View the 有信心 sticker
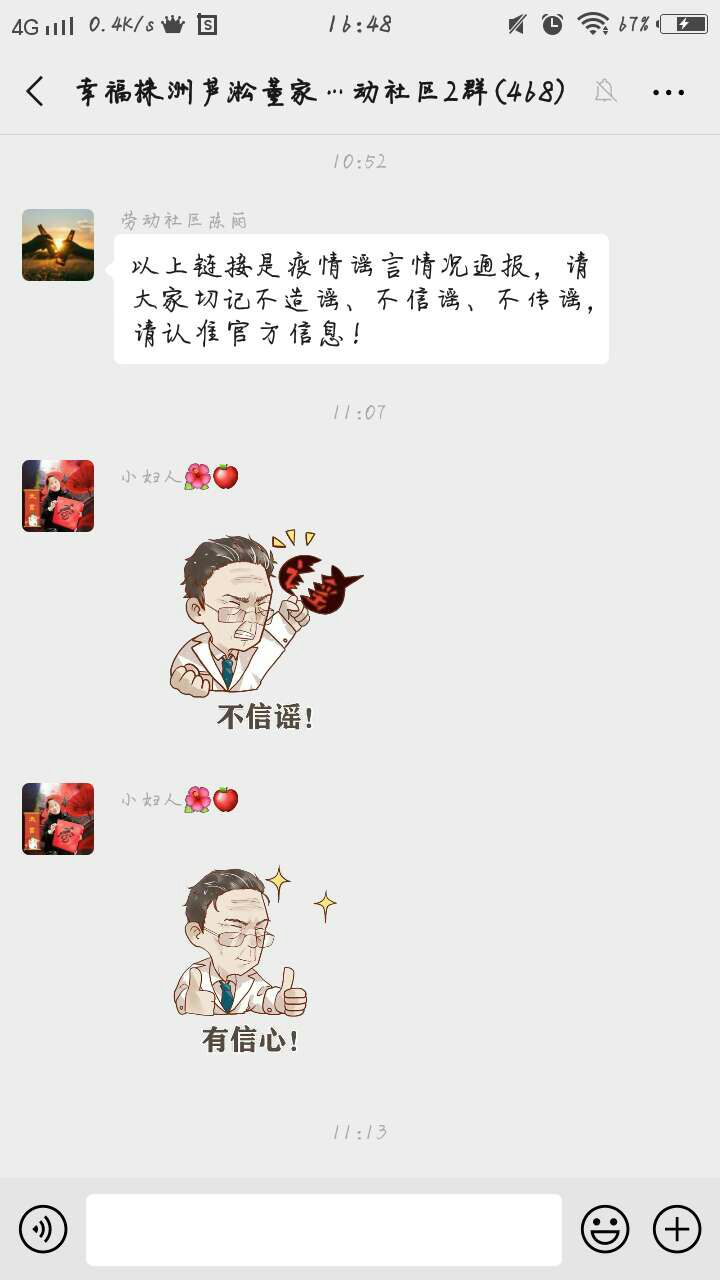Image resolution: width=720 pixels, height=1280 pixels. pyautogui.click(x=253, y=955)
